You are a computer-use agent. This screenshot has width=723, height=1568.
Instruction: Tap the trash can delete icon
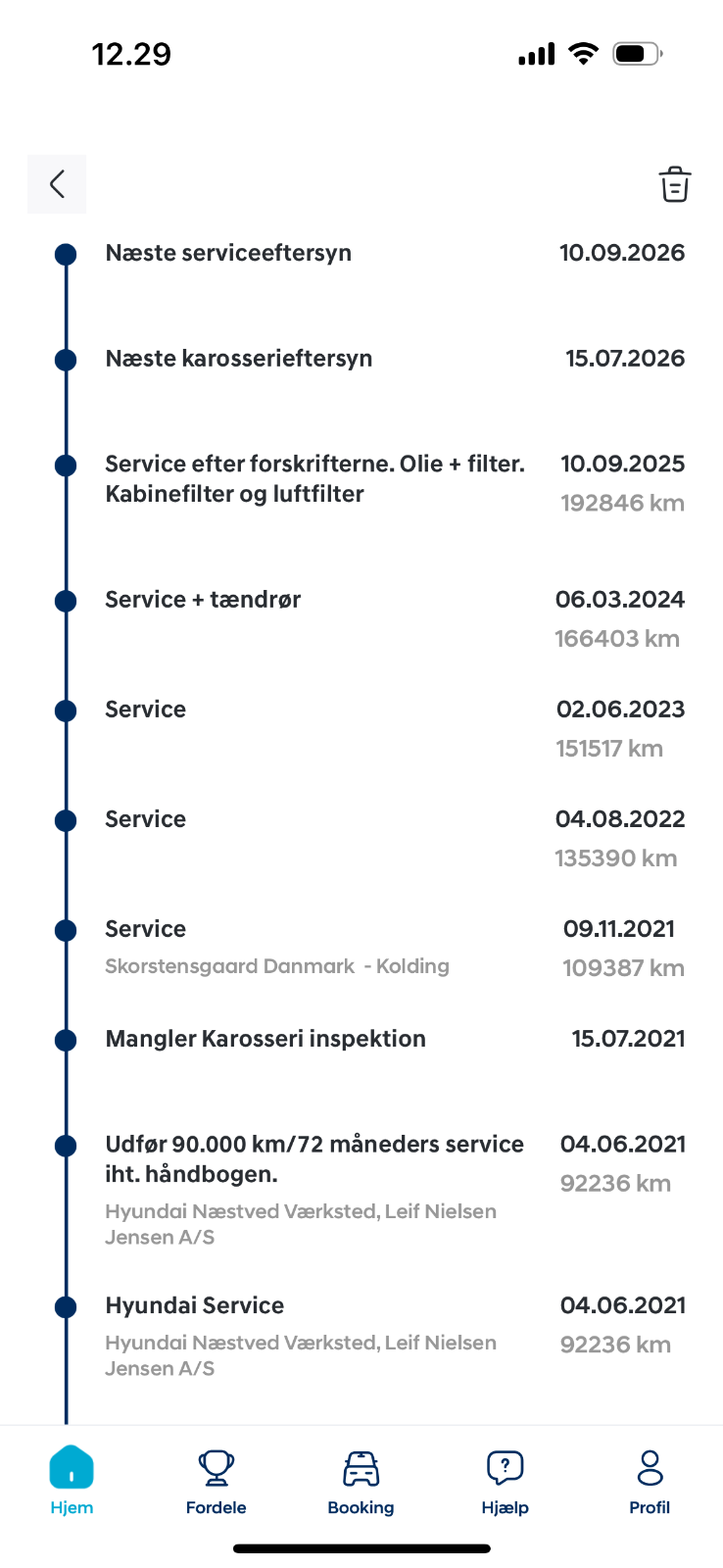[x=674, y=184]
